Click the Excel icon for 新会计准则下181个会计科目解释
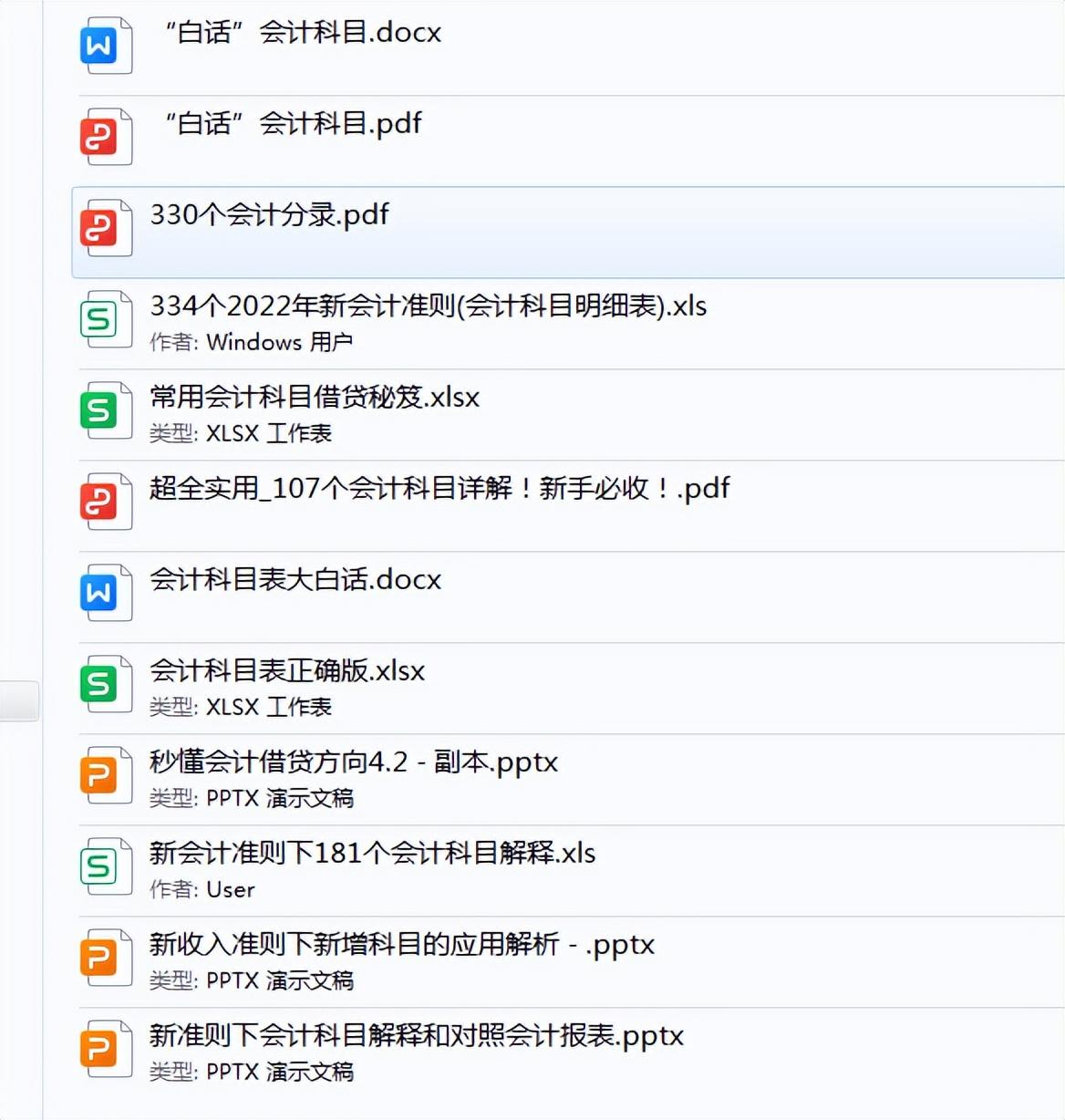Image resolution: width=1065 pixels, height=1120 pixels. point(105,866)
